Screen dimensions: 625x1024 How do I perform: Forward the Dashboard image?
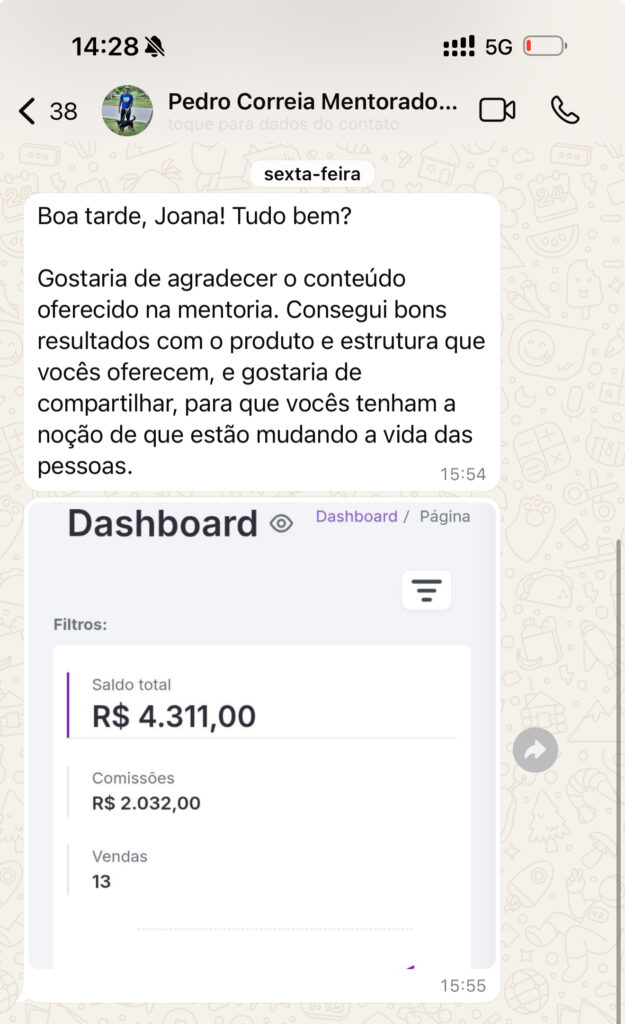click(535, 750)
